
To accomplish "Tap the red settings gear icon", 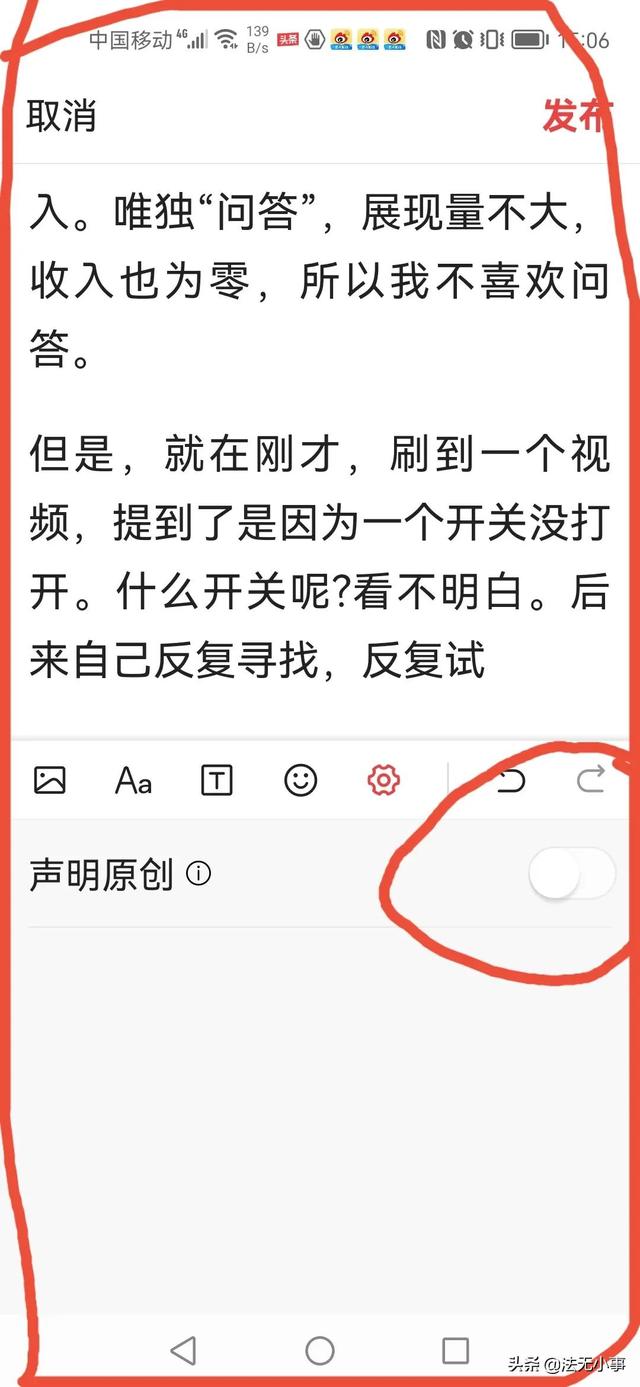I will (384, 780).
